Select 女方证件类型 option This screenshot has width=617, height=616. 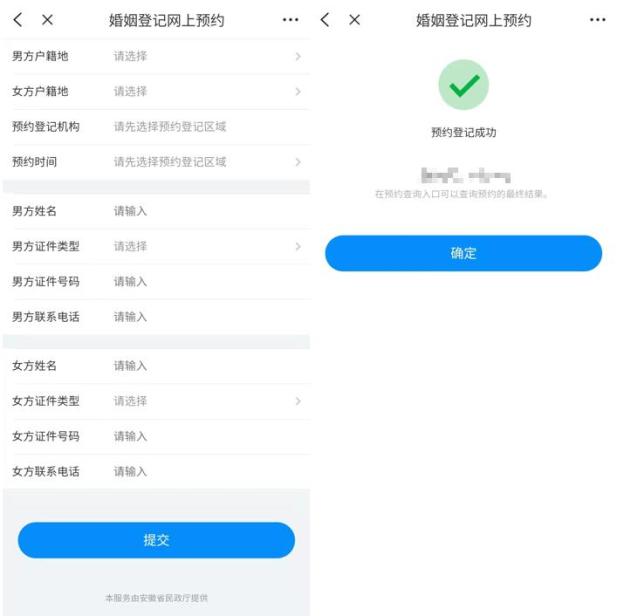pos(156,401)
